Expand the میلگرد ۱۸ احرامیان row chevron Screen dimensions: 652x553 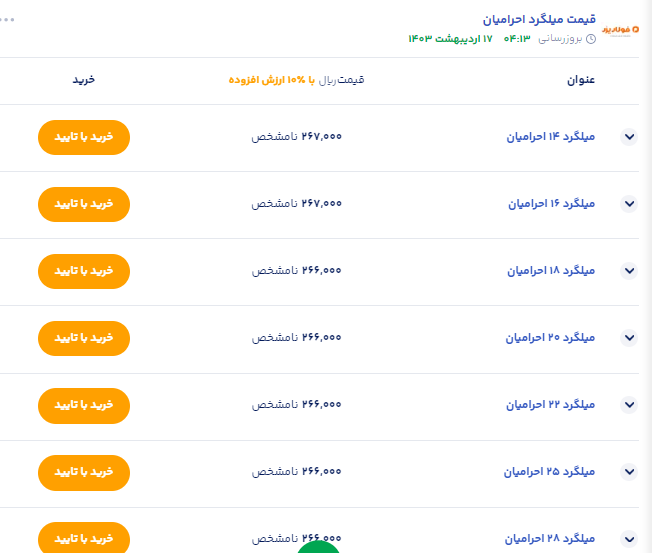(629, 271)
